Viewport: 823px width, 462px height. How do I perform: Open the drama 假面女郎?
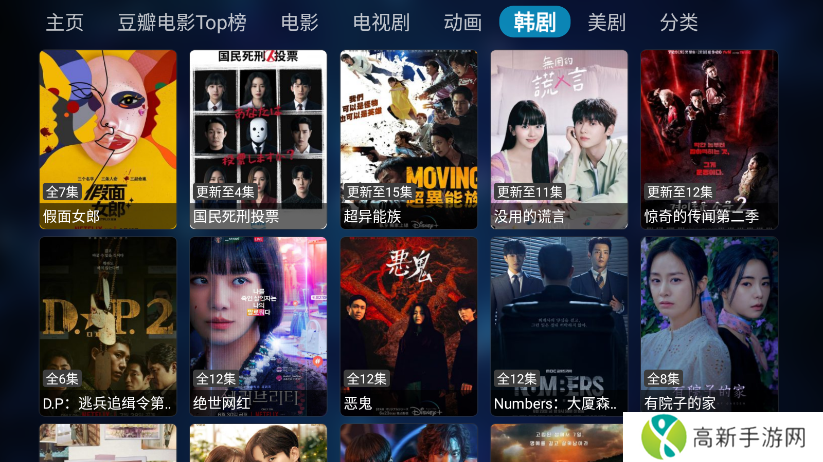coord(108,138)
